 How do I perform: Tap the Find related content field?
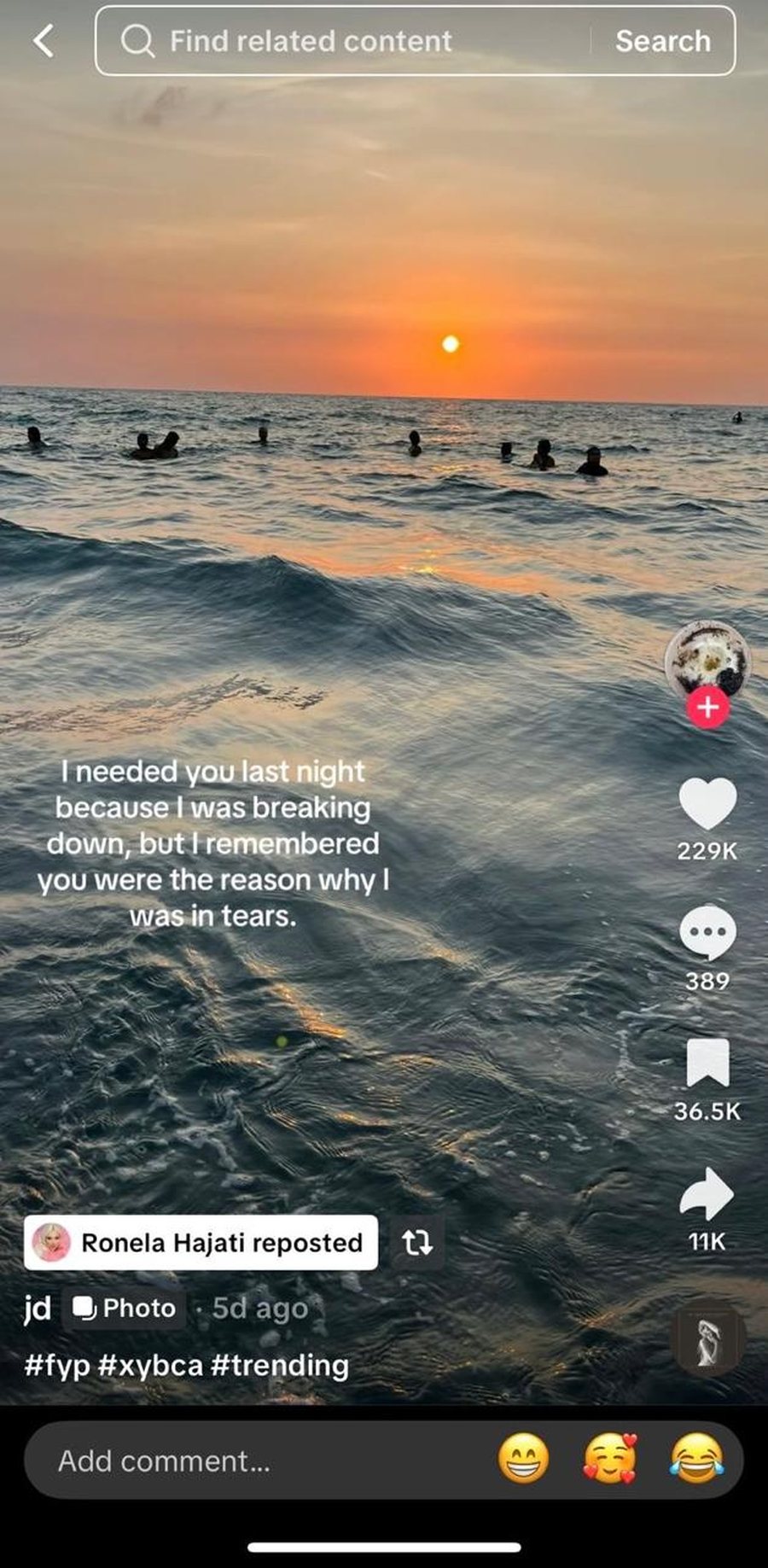pyautogui.click(x=341, y=41)
